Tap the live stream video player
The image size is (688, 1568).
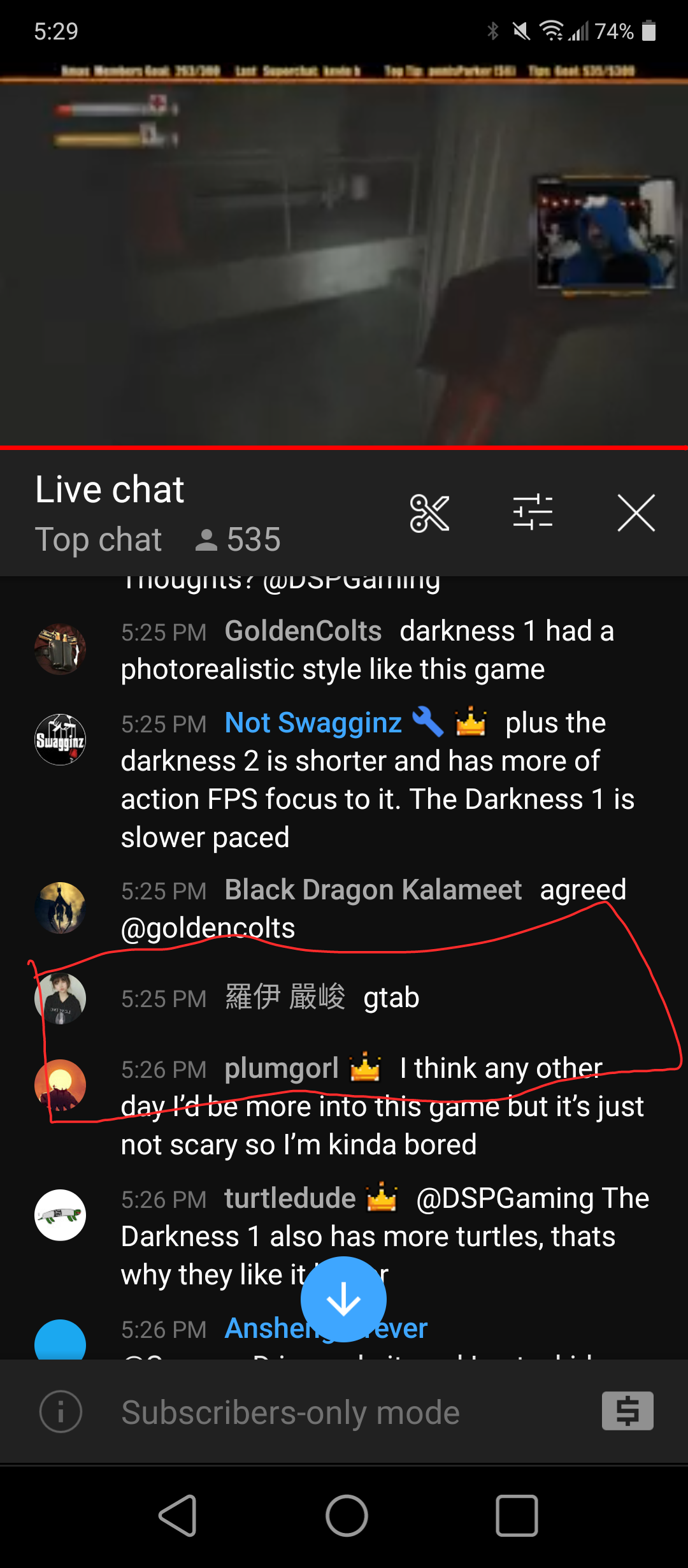coord(344,255)
